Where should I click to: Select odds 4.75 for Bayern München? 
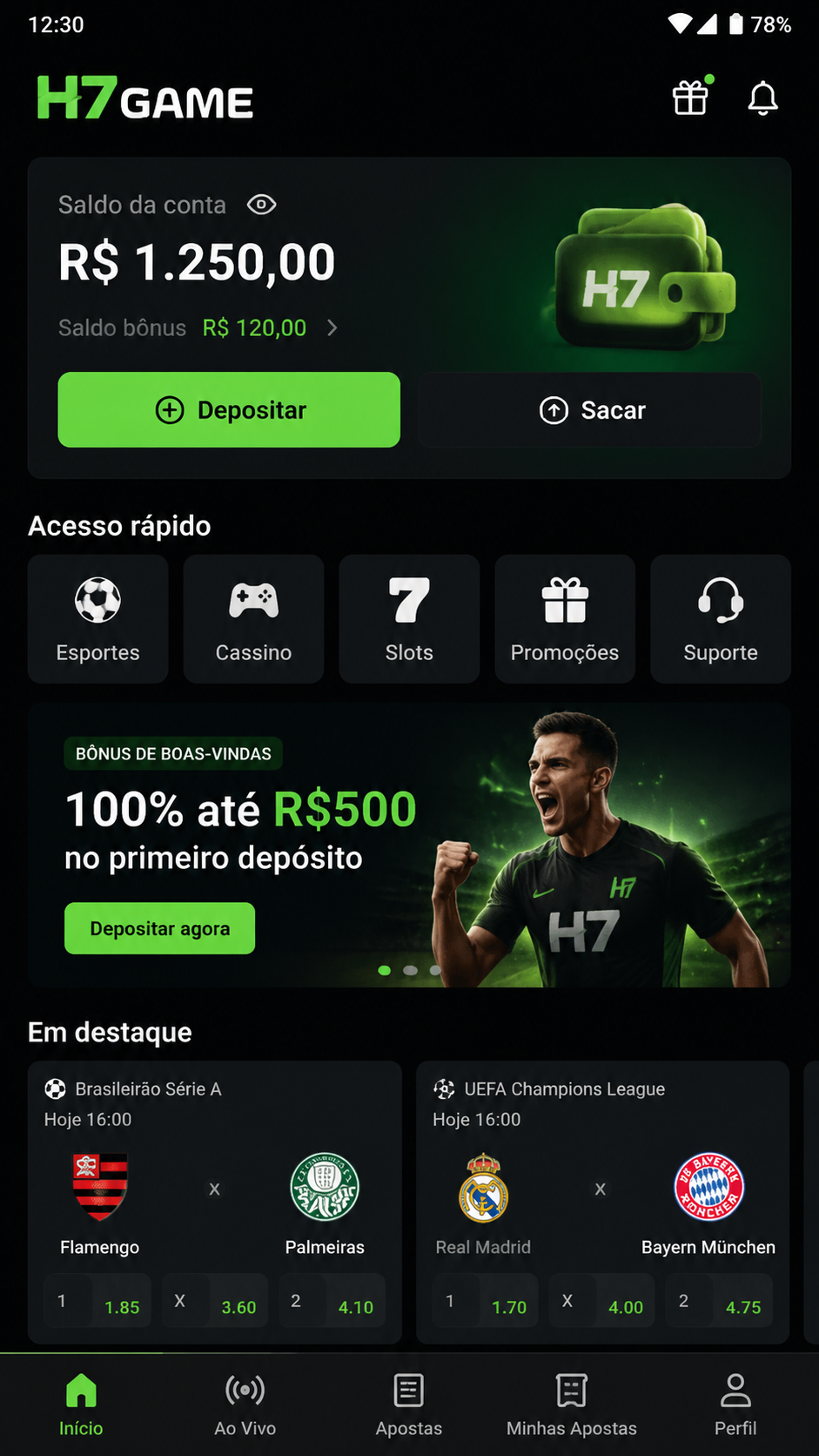click(x=719, y=1301)
